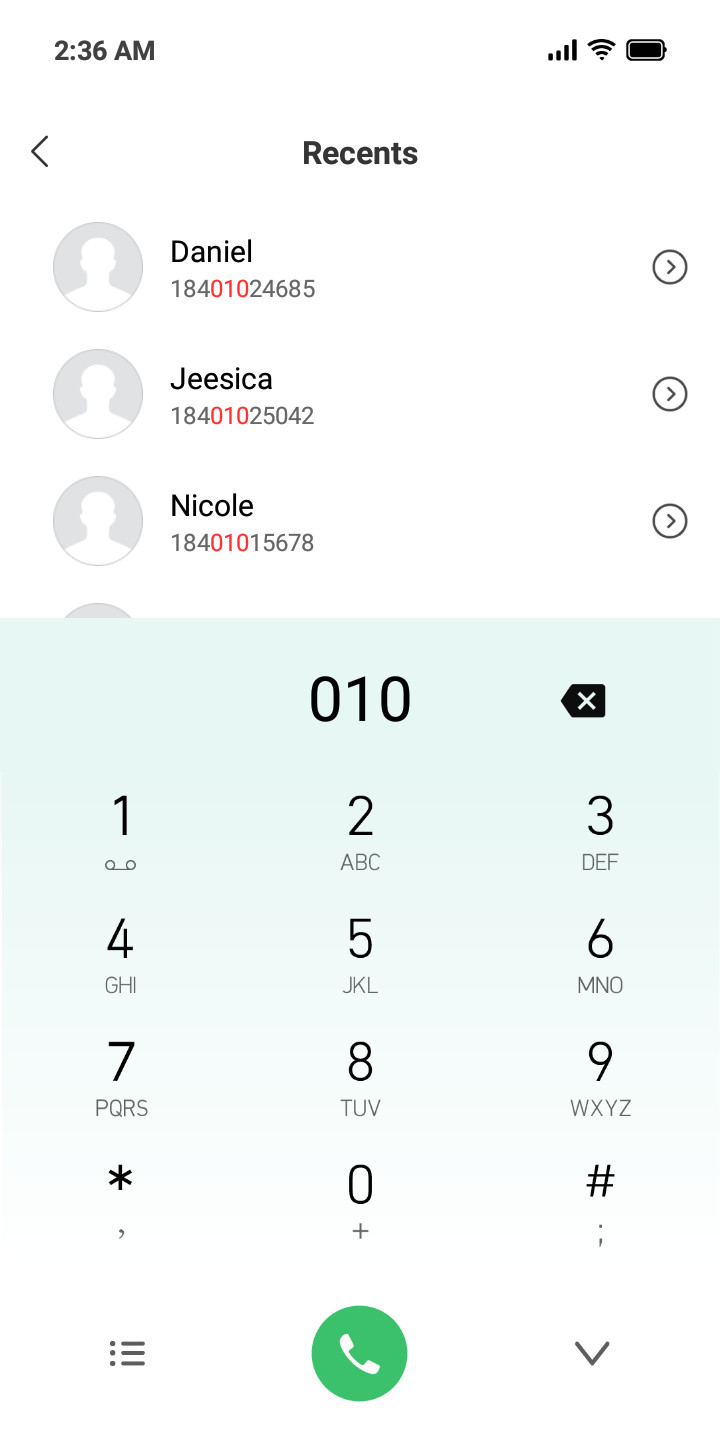Tap the 9 WXYZ key

(x=599, y=1078)
